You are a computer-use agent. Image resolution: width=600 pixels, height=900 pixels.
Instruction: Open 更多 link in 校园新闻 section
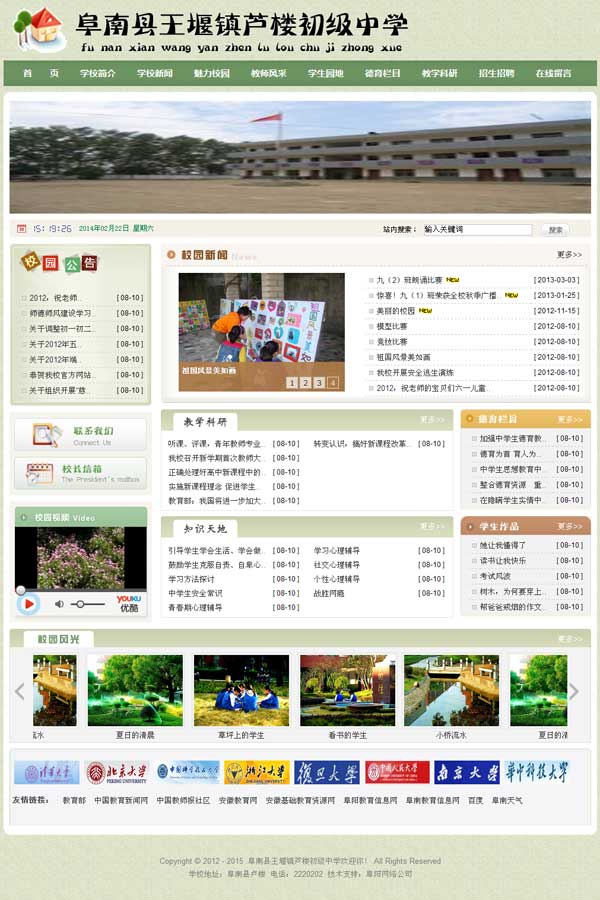pos(568,255)
